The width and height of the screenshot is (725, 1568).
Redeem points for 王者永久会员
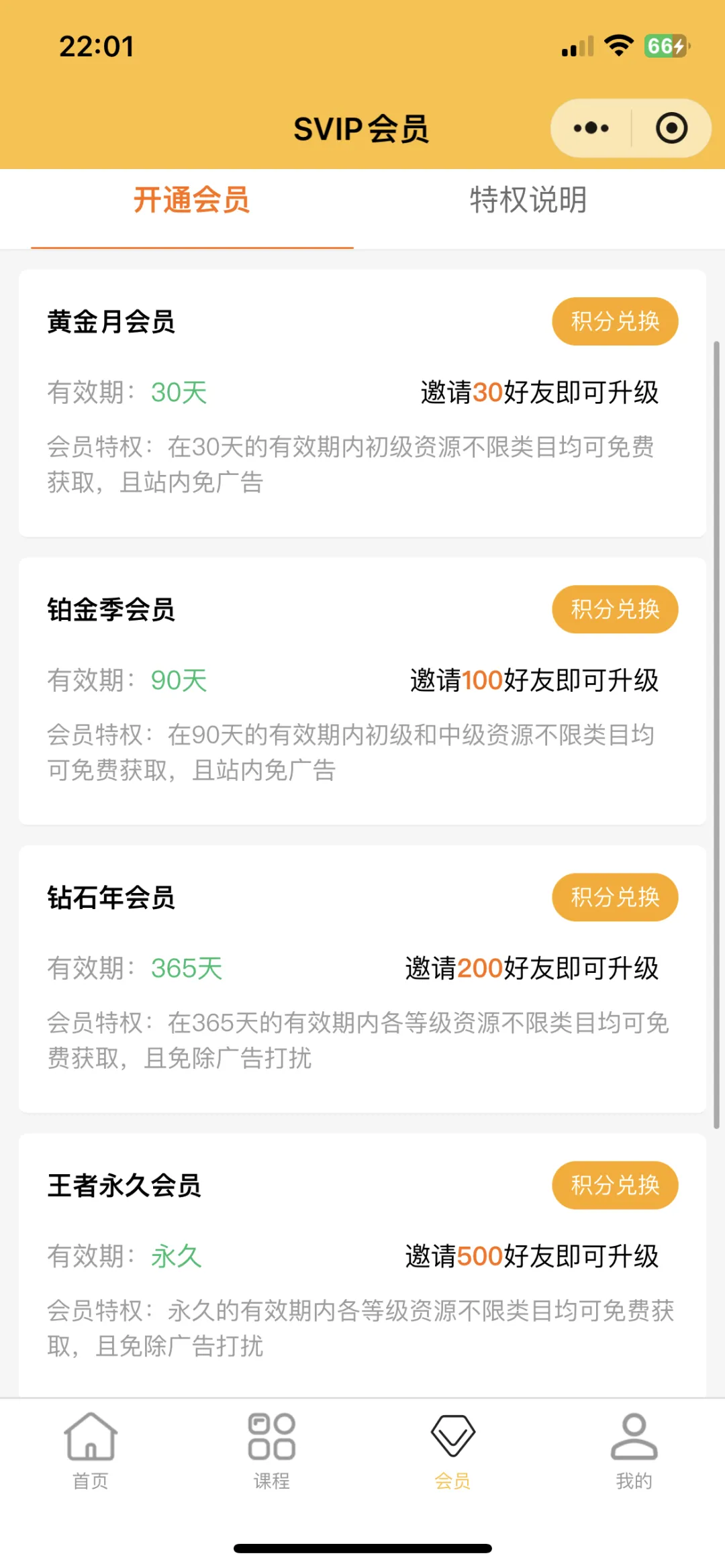click(x=615, y=1185)
